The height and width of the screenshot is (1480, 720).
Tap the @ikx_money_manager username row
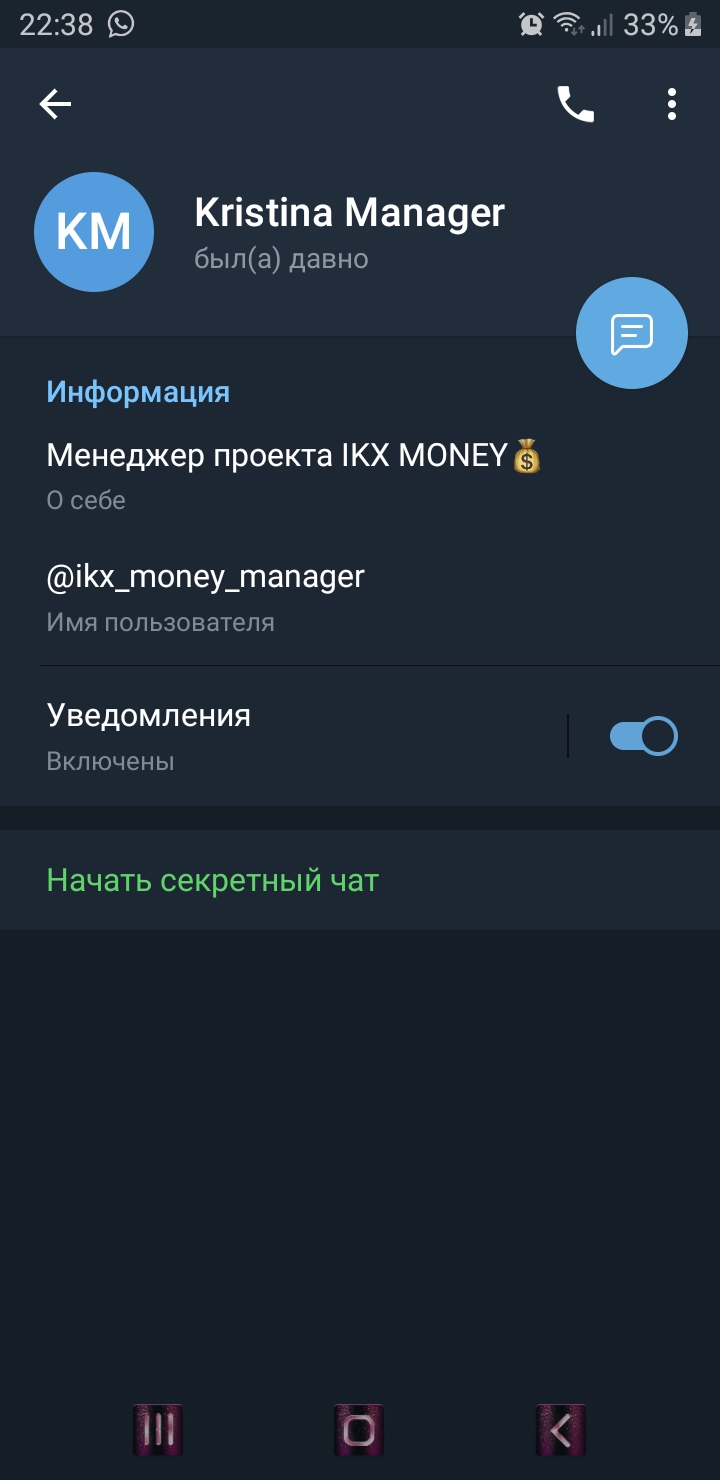[360, 598]
